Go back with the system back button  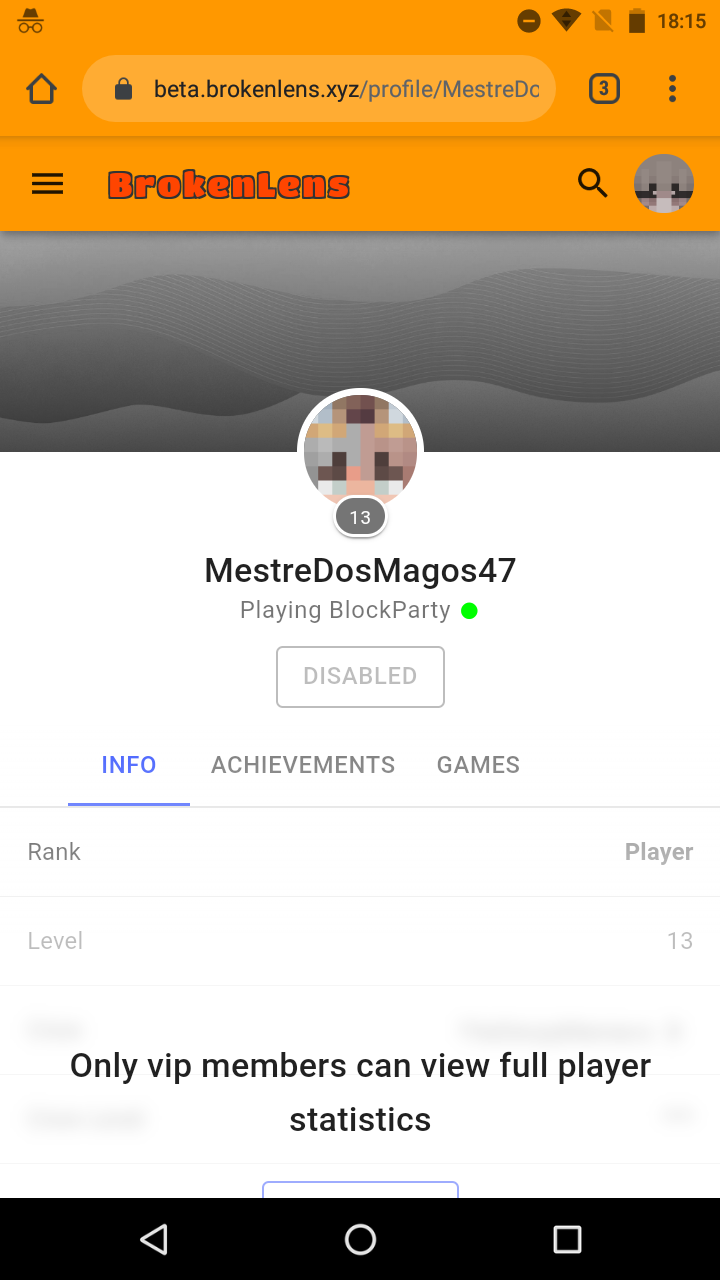pyautogui.click(x=153, y=1240)
